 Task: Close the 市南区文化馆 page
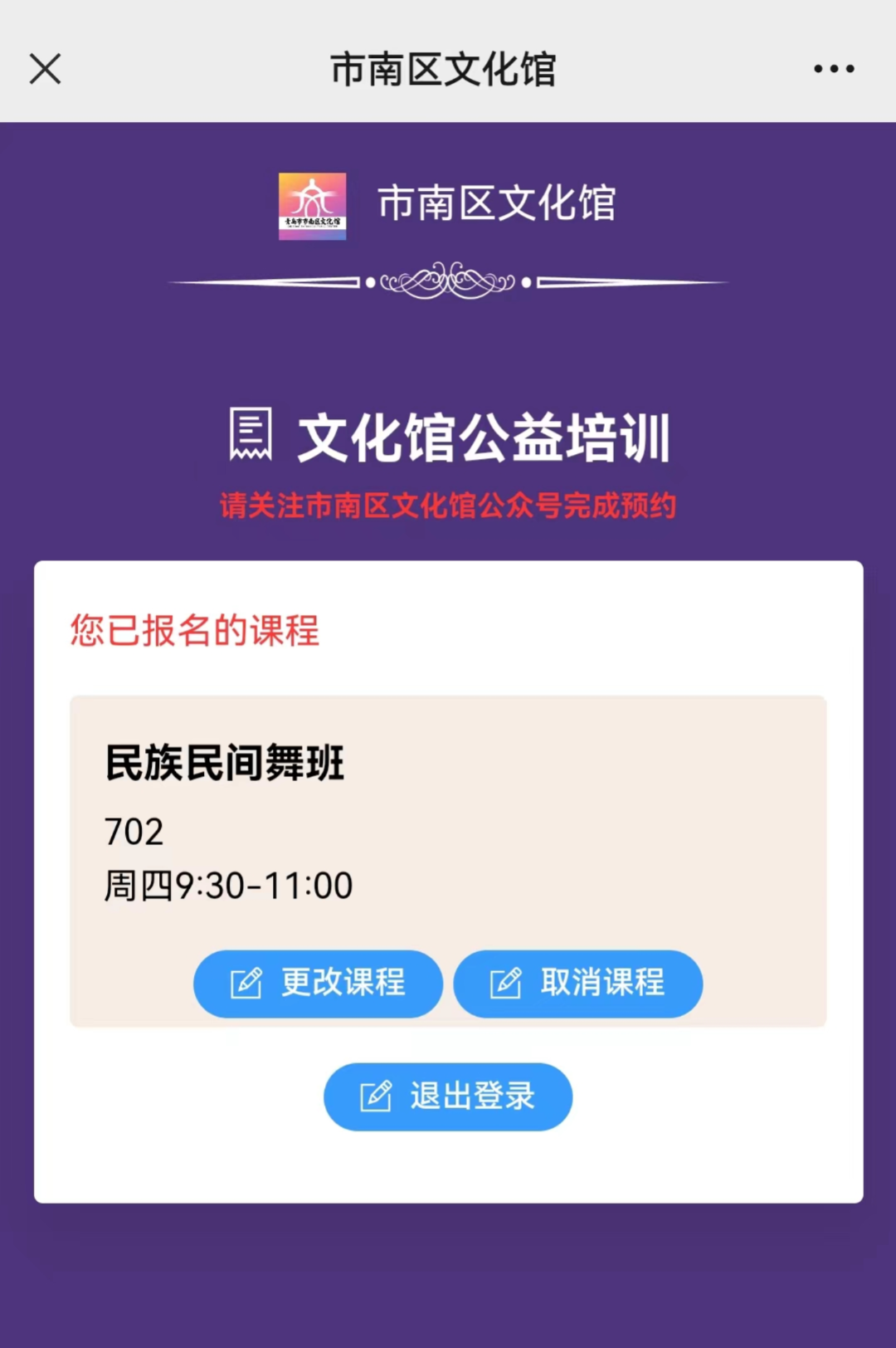46,69
